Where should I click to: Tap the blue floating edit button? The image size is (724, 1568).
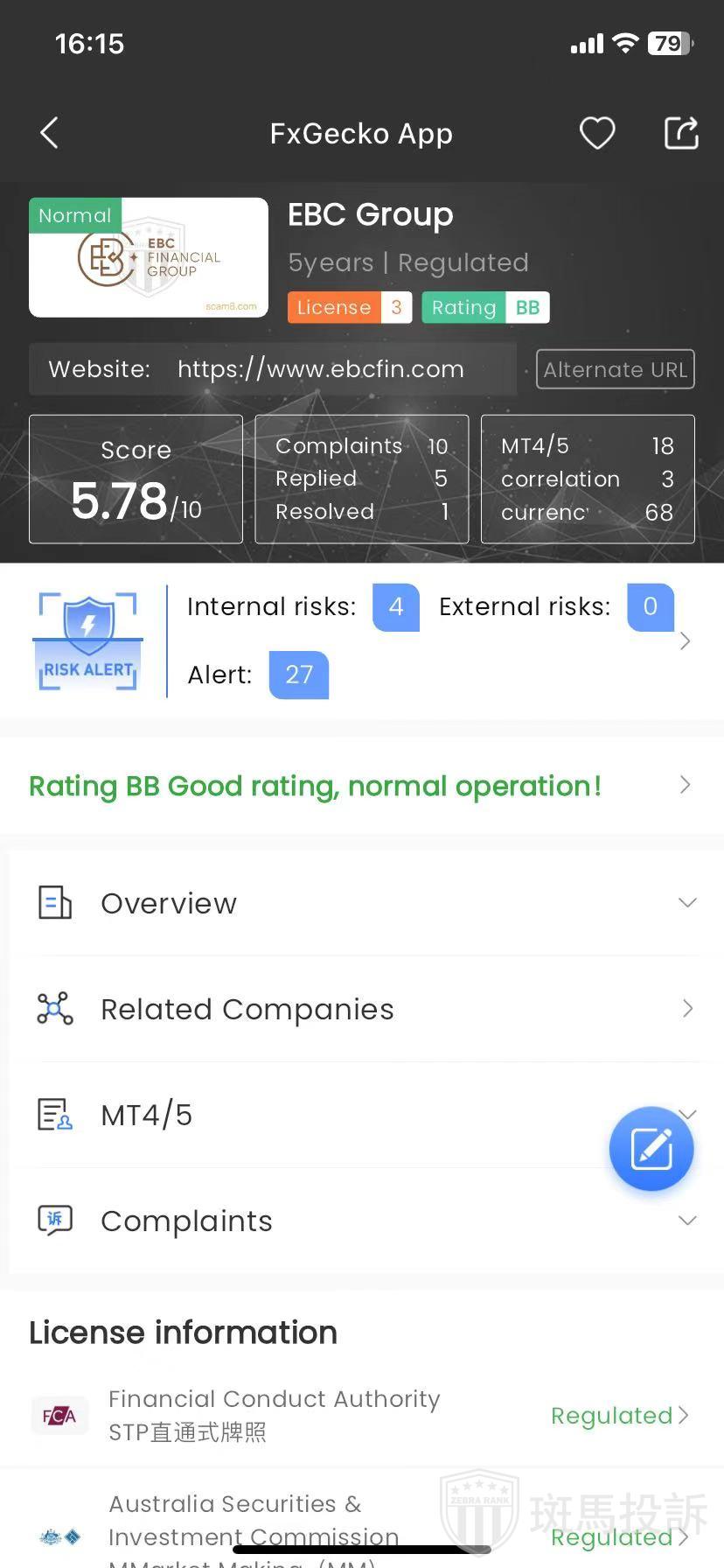651,1149
